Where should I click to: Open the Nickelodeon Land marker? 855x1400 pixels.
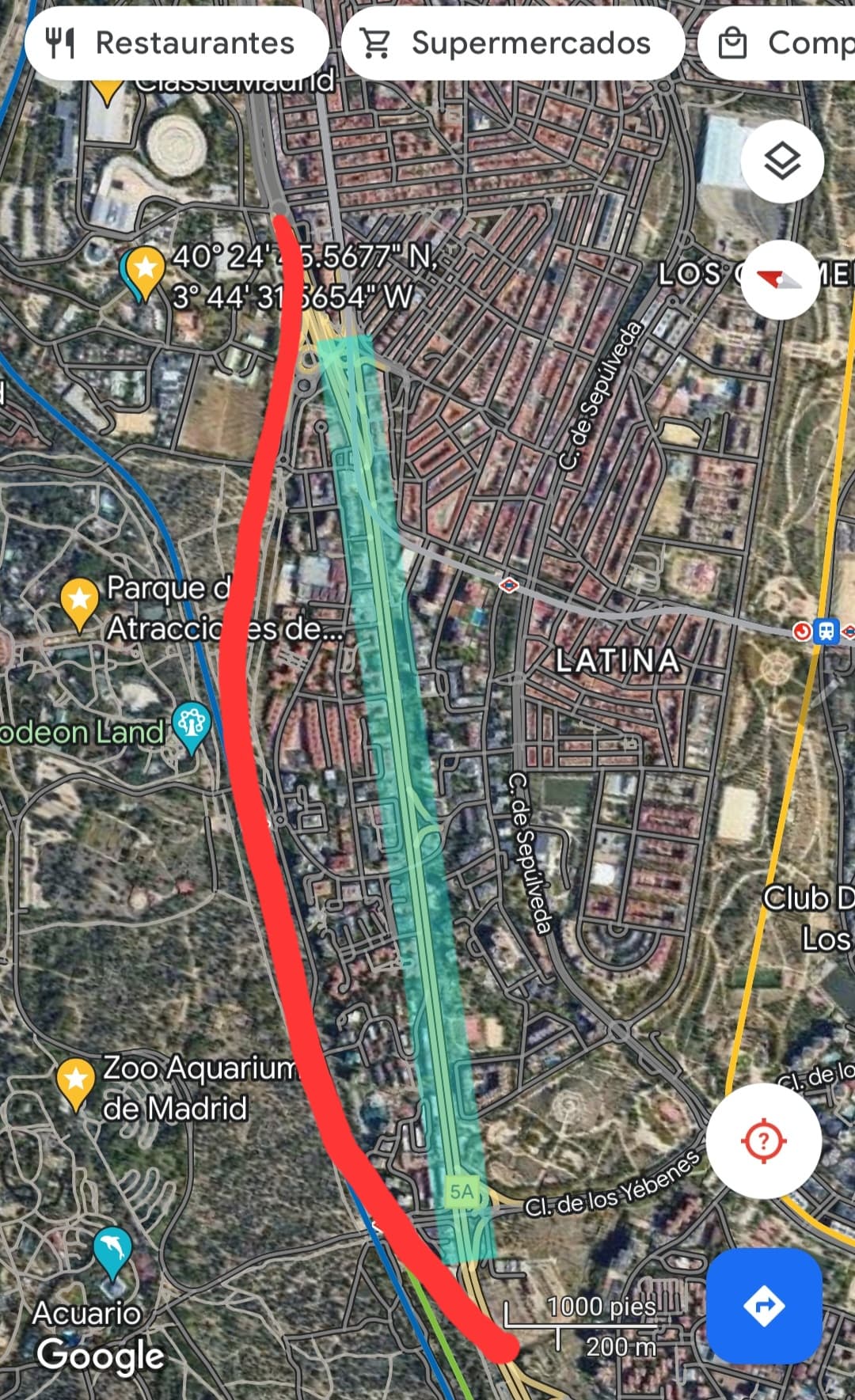[192, 728]
